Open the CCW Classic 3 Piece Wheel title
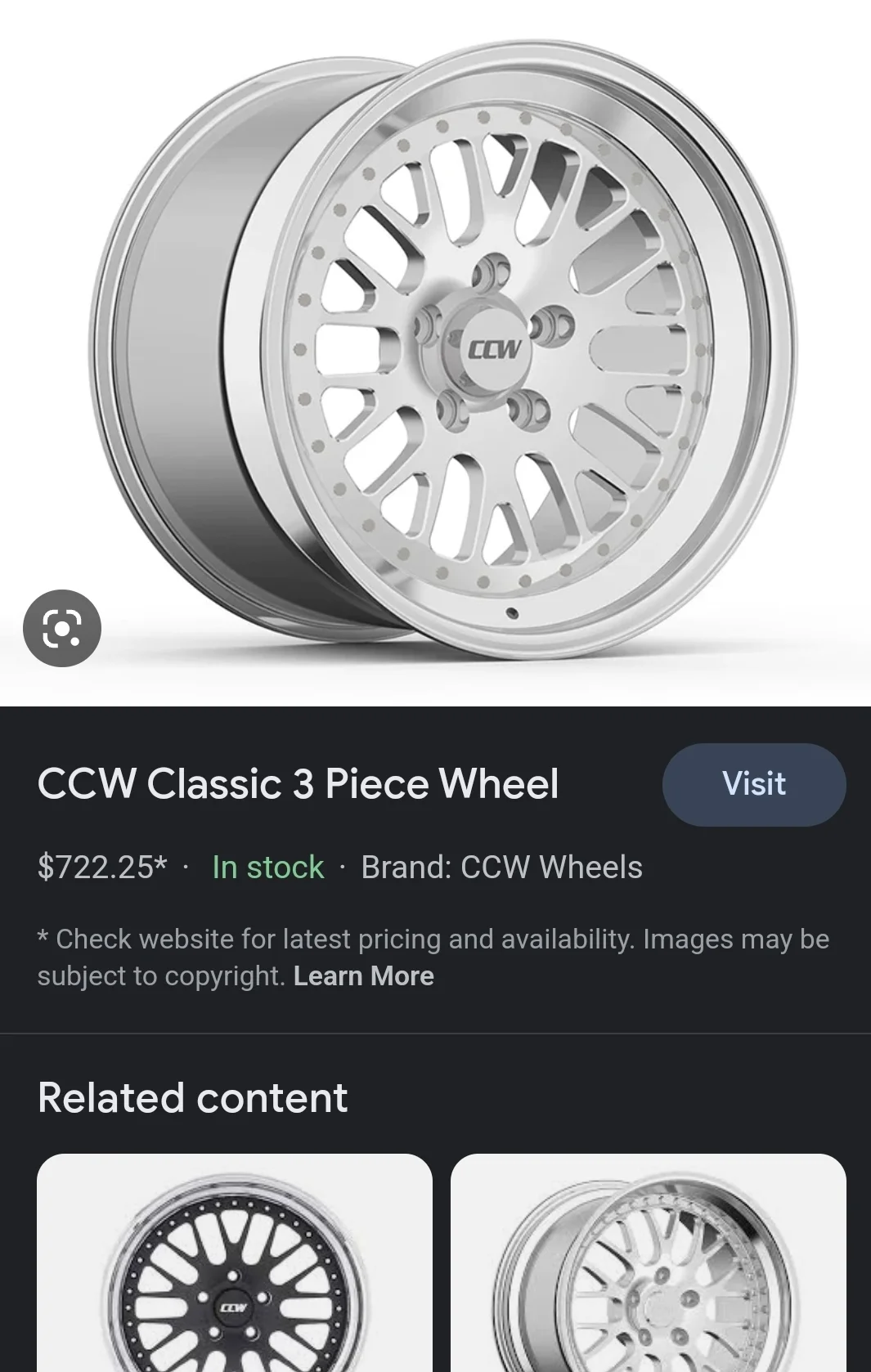 tap(298, 784)
